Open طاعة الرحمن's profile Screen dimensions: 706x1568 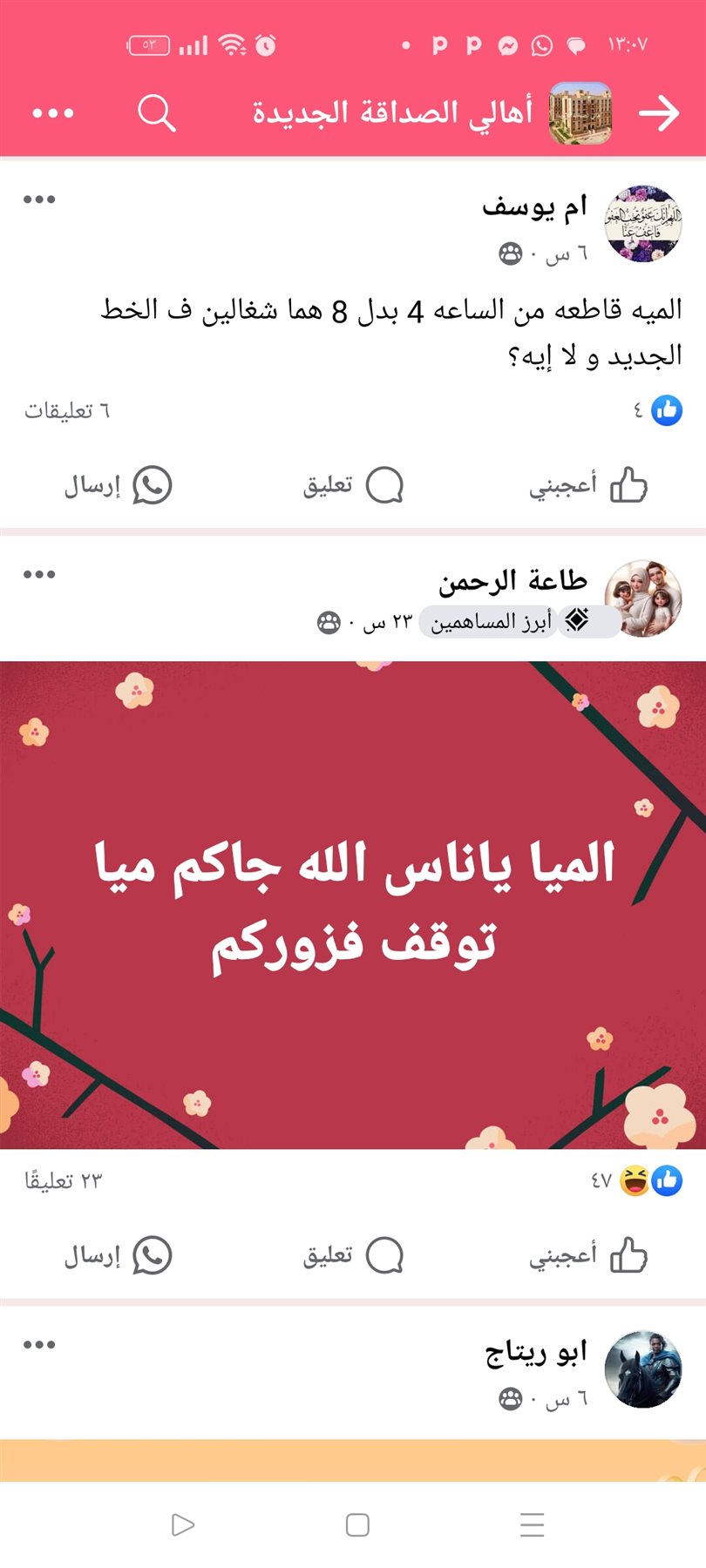point(513,581)
